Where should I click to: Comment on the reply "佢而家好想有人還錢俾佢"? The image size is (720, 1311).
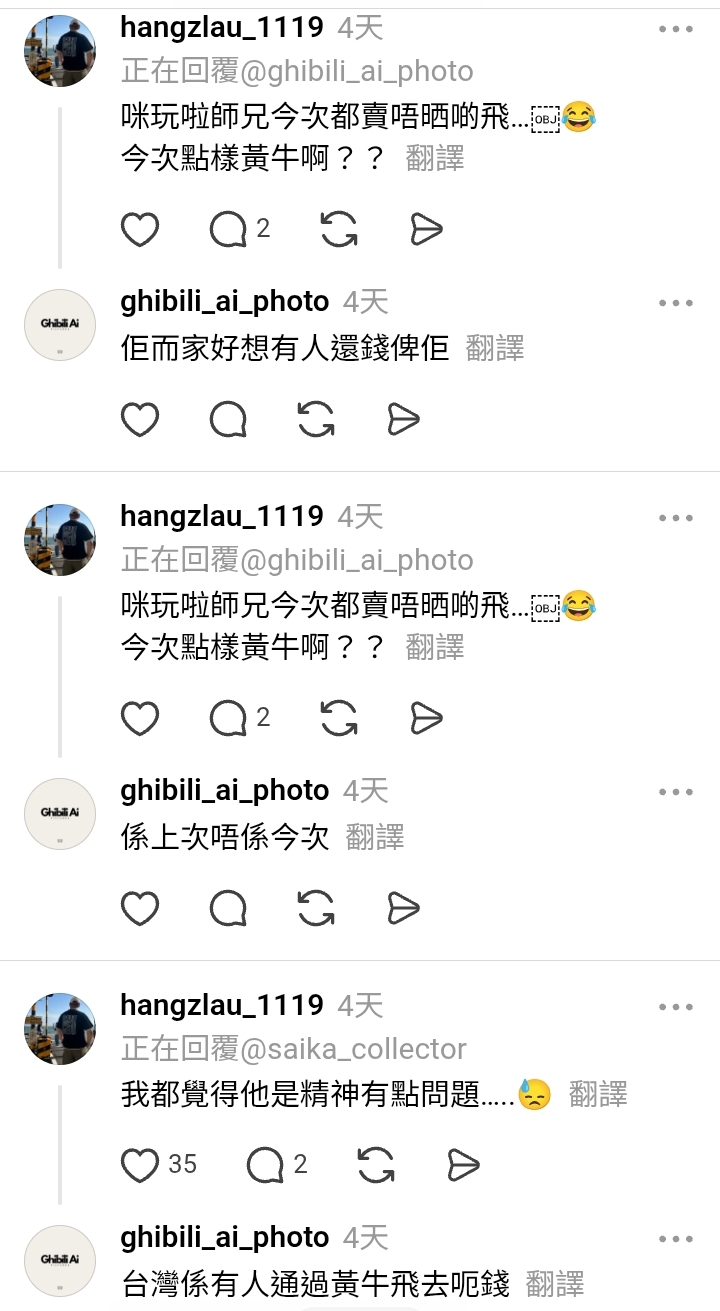click(228, 420)
